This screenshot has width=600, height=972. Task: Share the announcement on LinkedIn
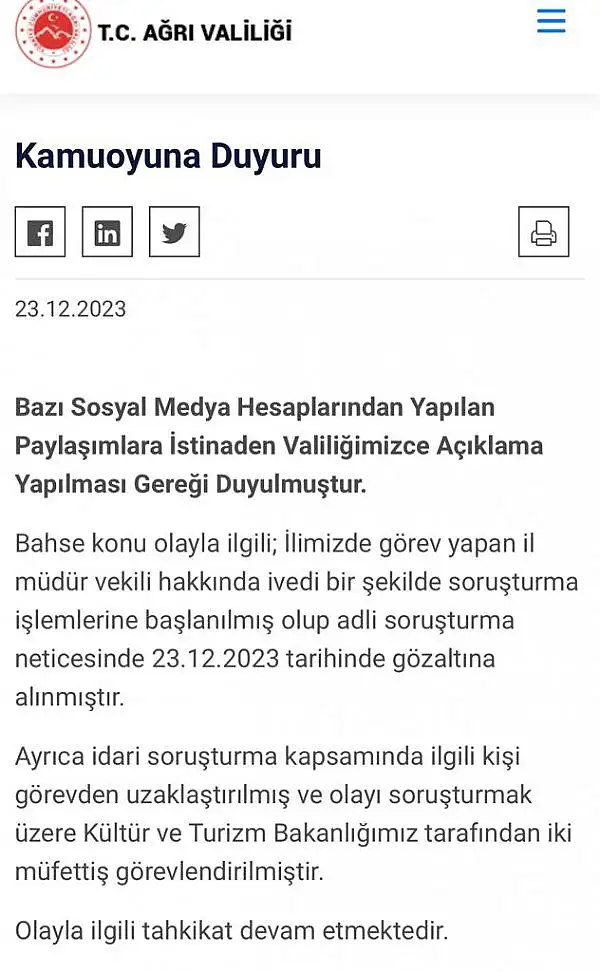pyautogui.click(x=107, y=232)
